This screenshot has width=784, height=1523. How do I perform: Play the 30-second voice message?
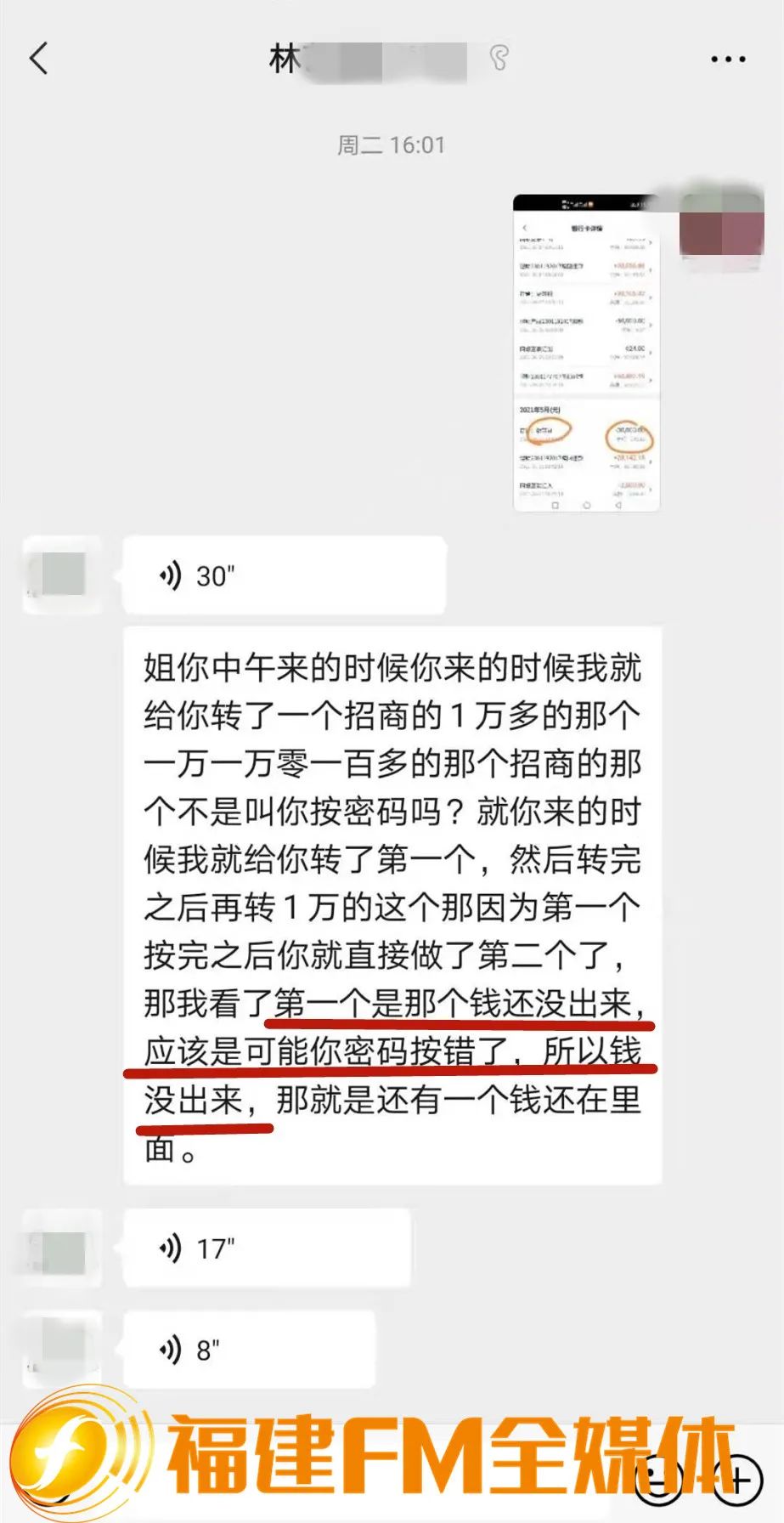pyautogui.click(x=285, y=576)
